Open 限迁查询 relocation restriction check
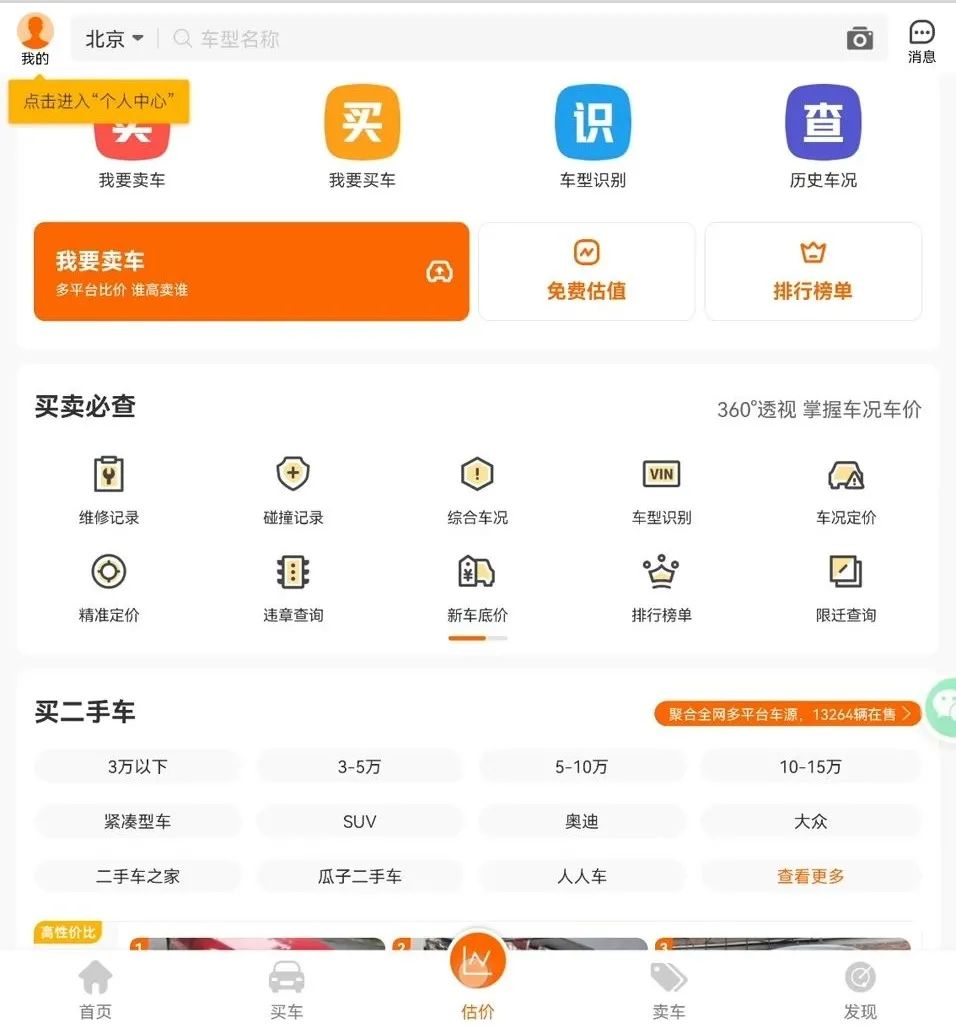This screenshot has height=1028, width=956. [845, 586]
